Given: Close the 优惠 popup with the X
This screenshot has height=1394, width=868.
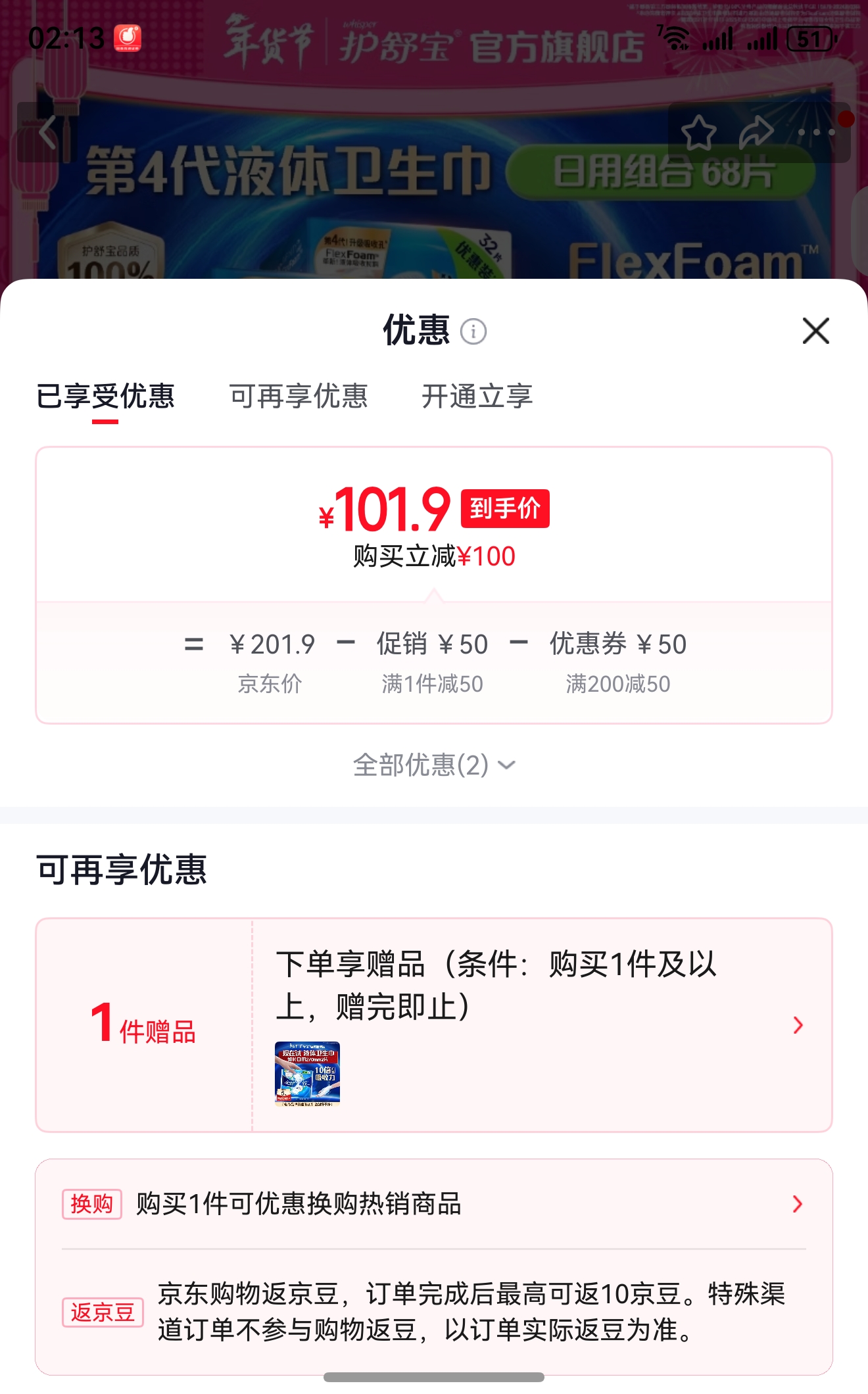Looking at the screenshot, I should pyautogui.click(x=815, y=331).
